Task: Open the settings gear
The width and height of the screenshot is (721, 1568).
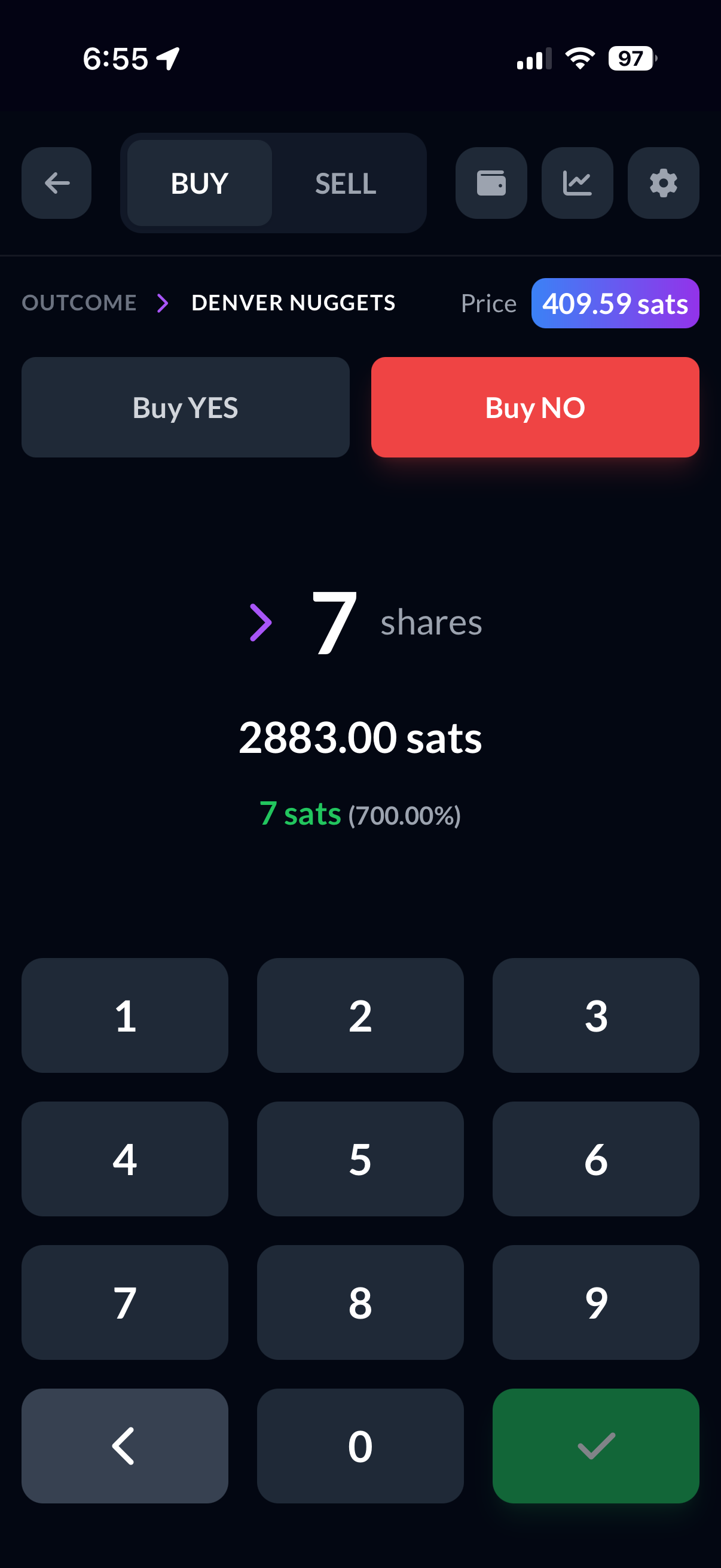Action: 663,182
